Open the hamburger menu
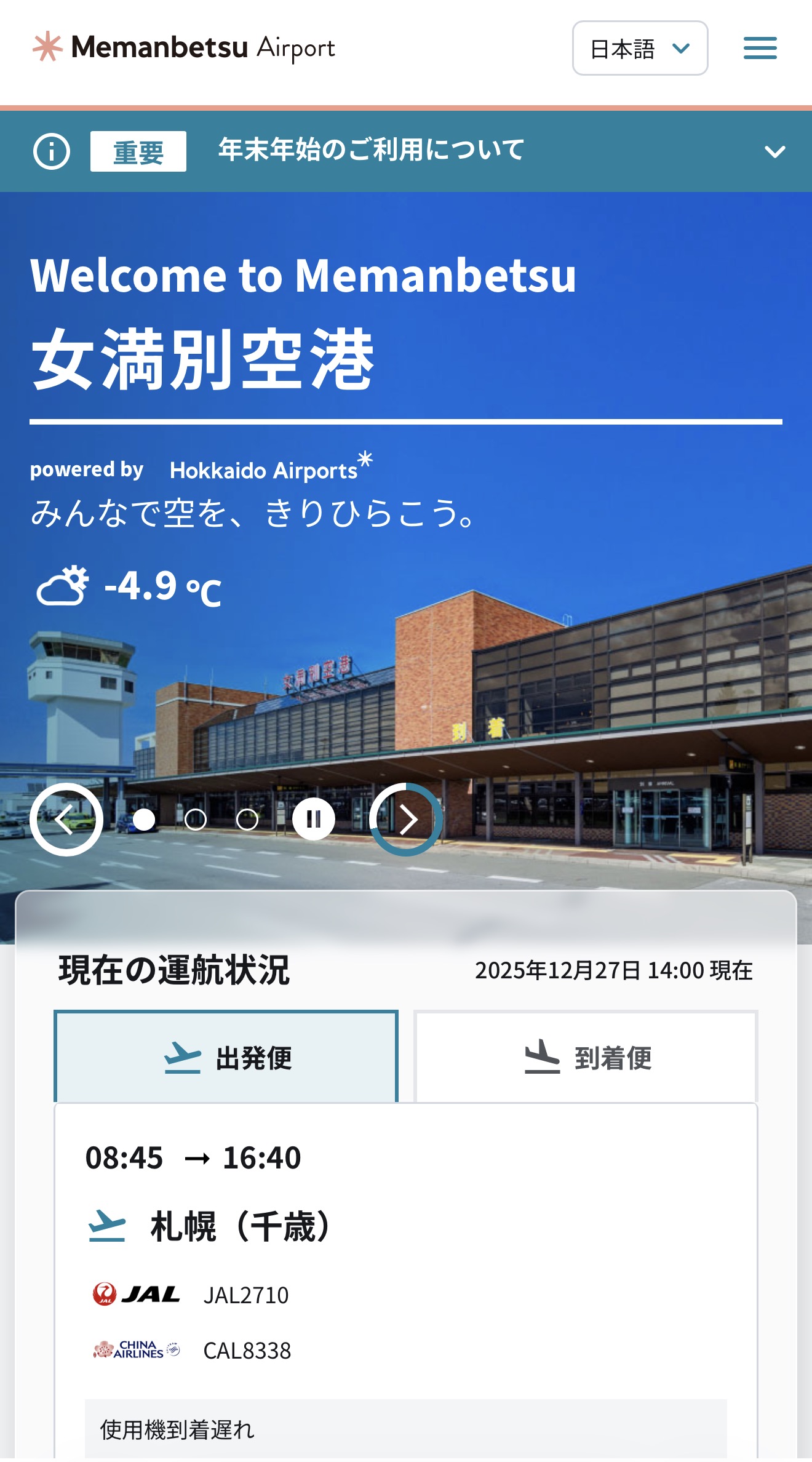 [760, 48]
